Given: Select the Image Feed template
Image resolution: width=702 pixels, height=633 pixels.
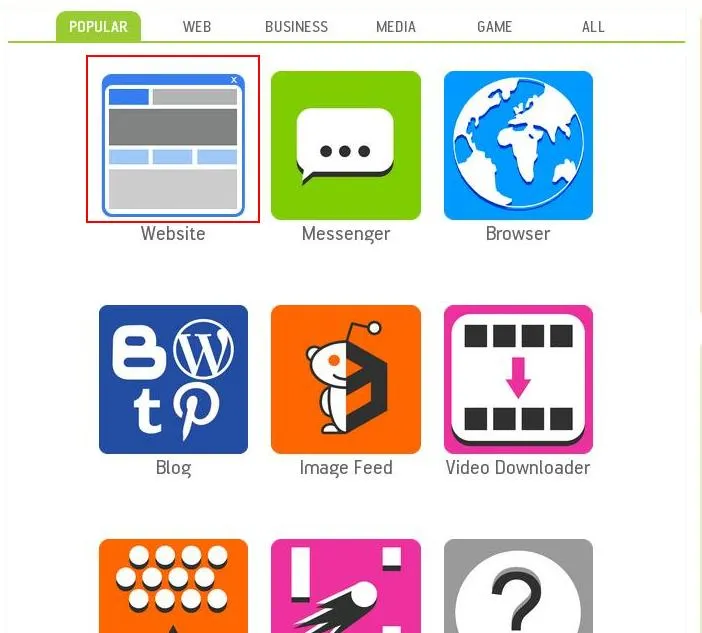Looking at the screenshot, I should tap(346, 379).
